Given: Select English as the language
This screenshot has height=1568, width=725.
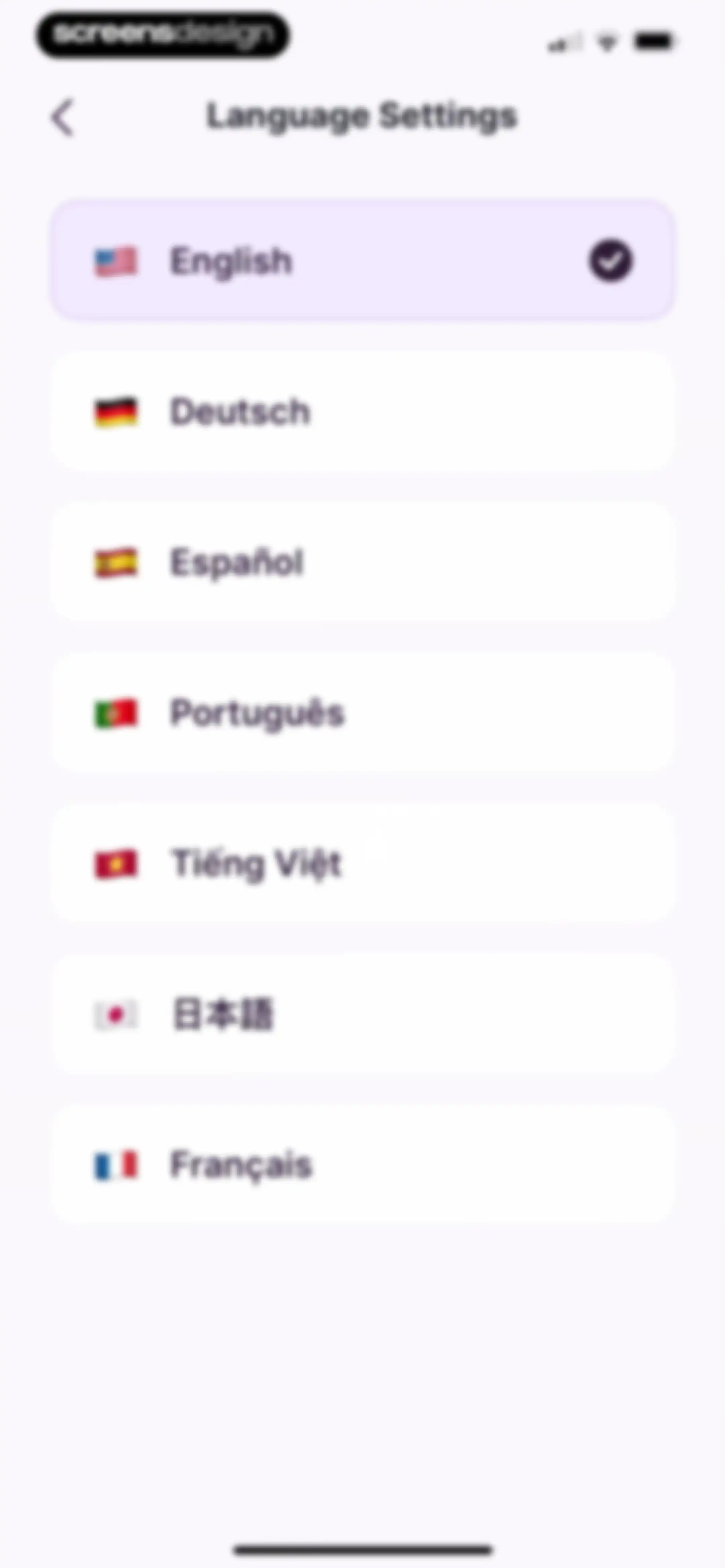Looking at the screenshot, I should 362,260.
